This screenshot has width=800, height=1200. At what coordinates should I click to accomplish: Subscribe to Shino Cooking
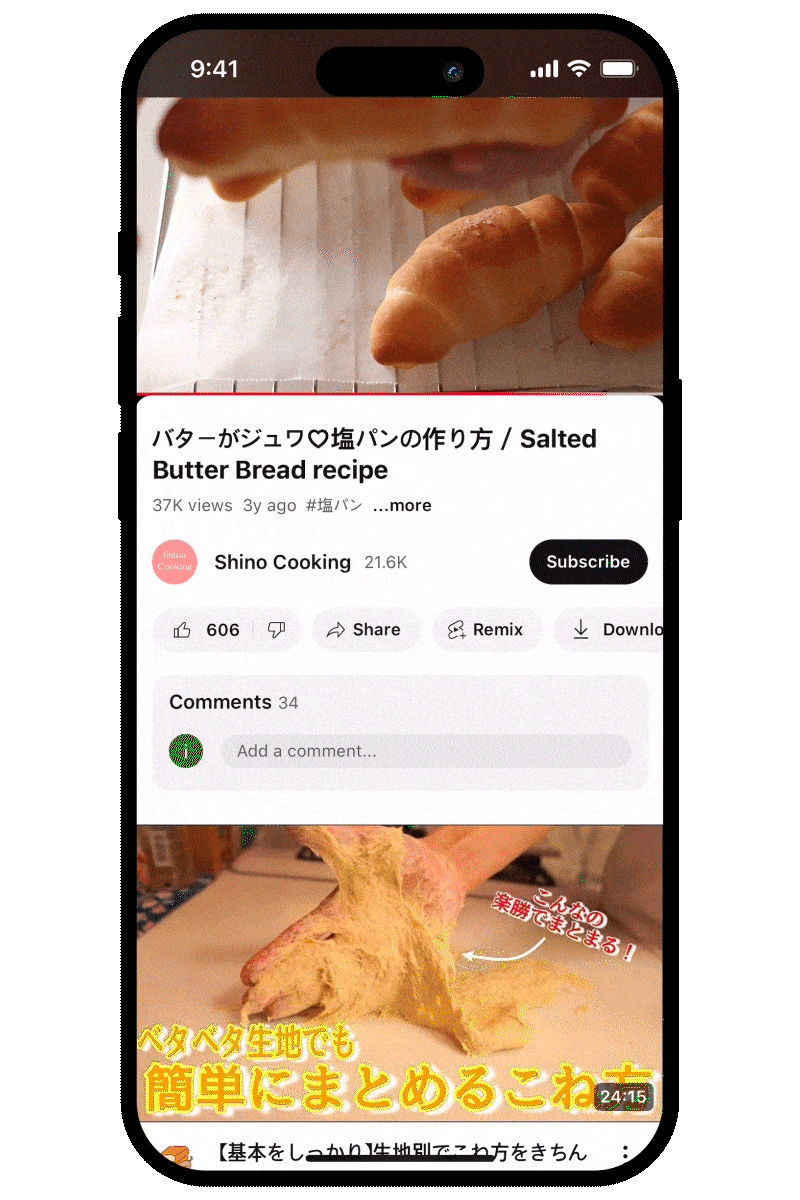click(588, 562)
